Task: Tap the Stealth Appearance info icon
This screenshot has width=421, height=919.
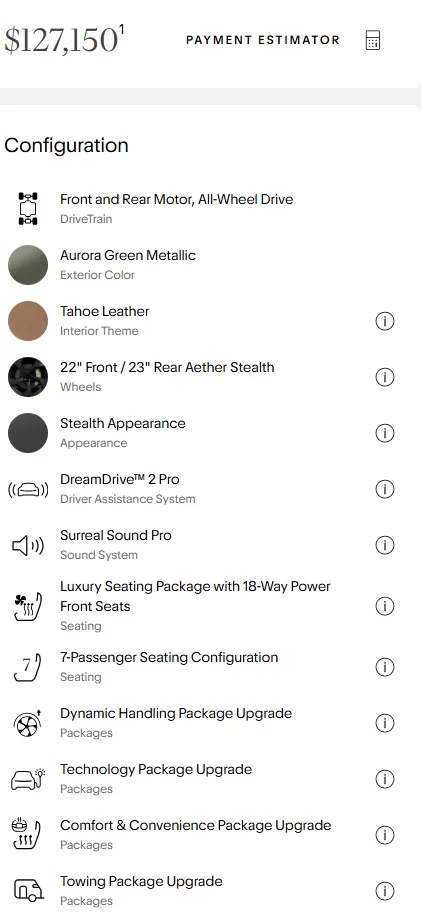Action: 385,433
